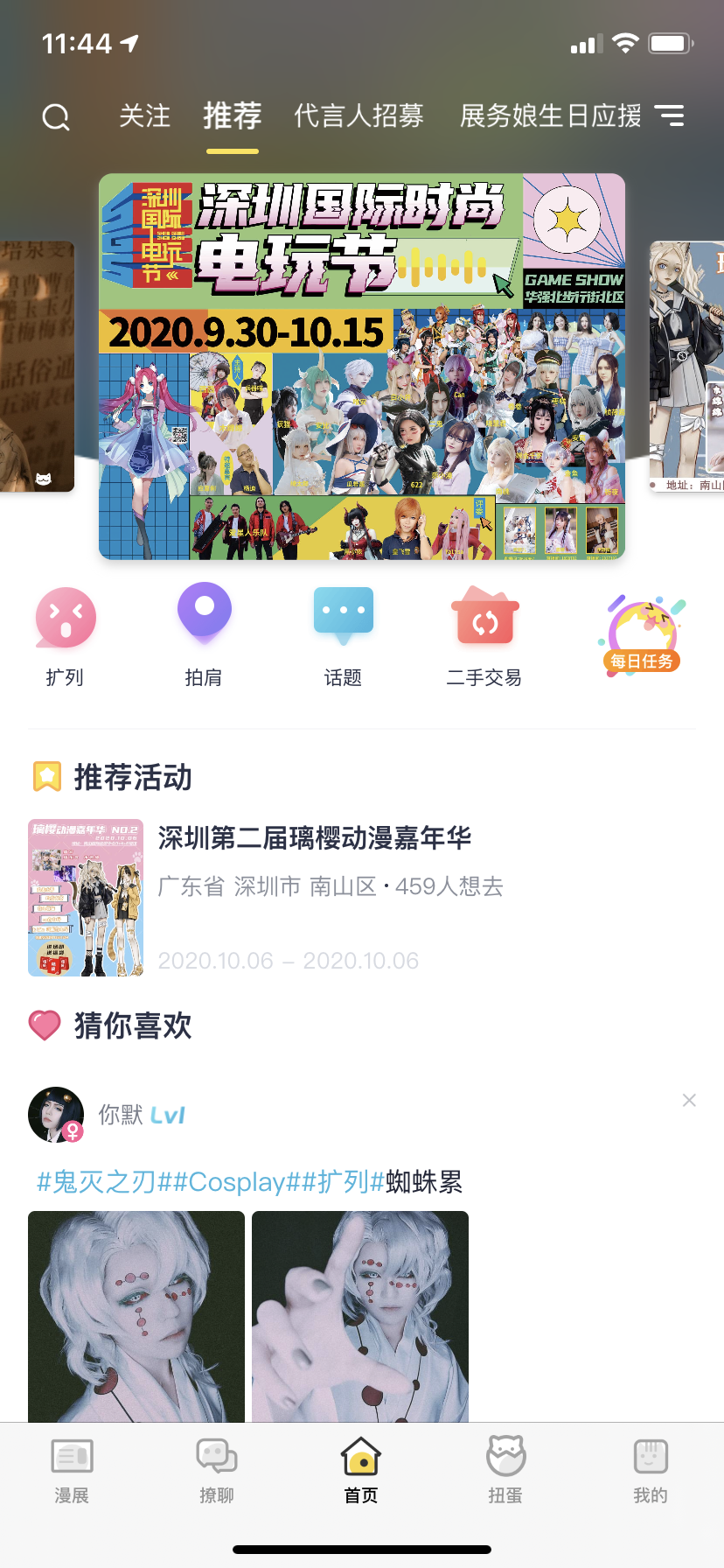
Task: Open the search icon
Action: [56, 116]
